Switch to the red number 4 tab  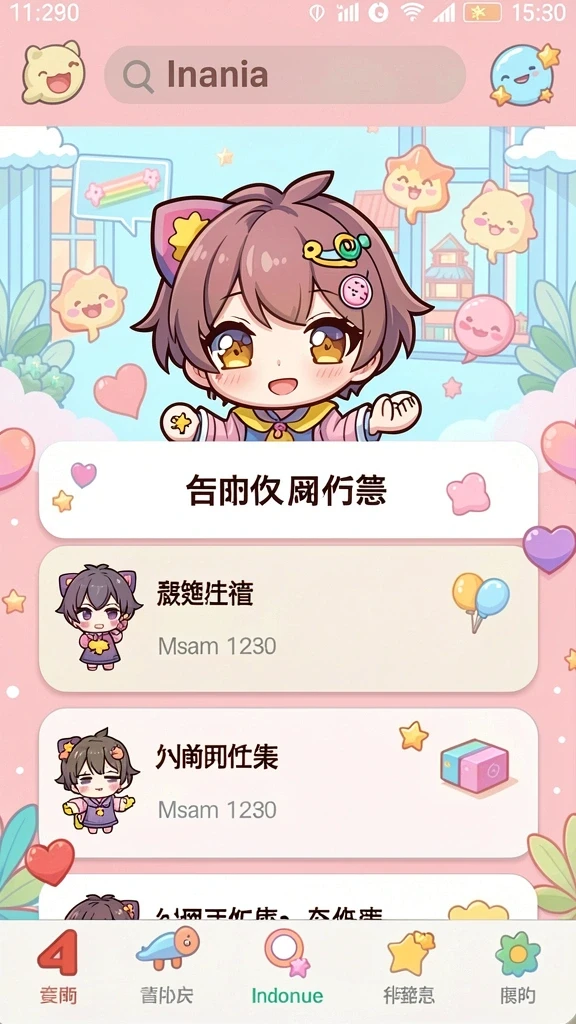pyautogui.click(x=57, y=968)
